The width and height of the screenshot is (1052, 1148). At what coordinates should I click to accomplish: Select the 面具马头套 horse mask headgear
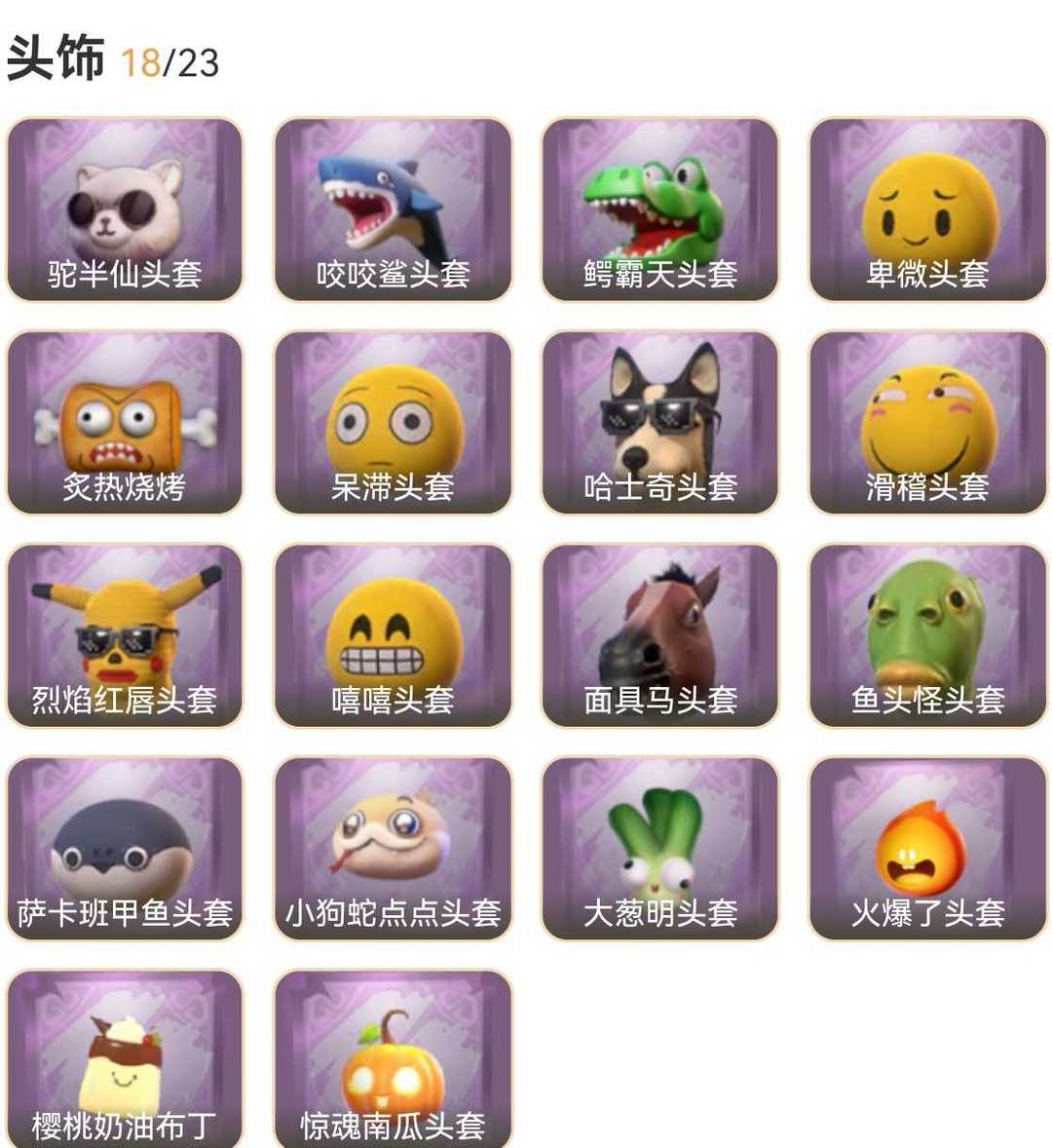[x=659, y=633]
